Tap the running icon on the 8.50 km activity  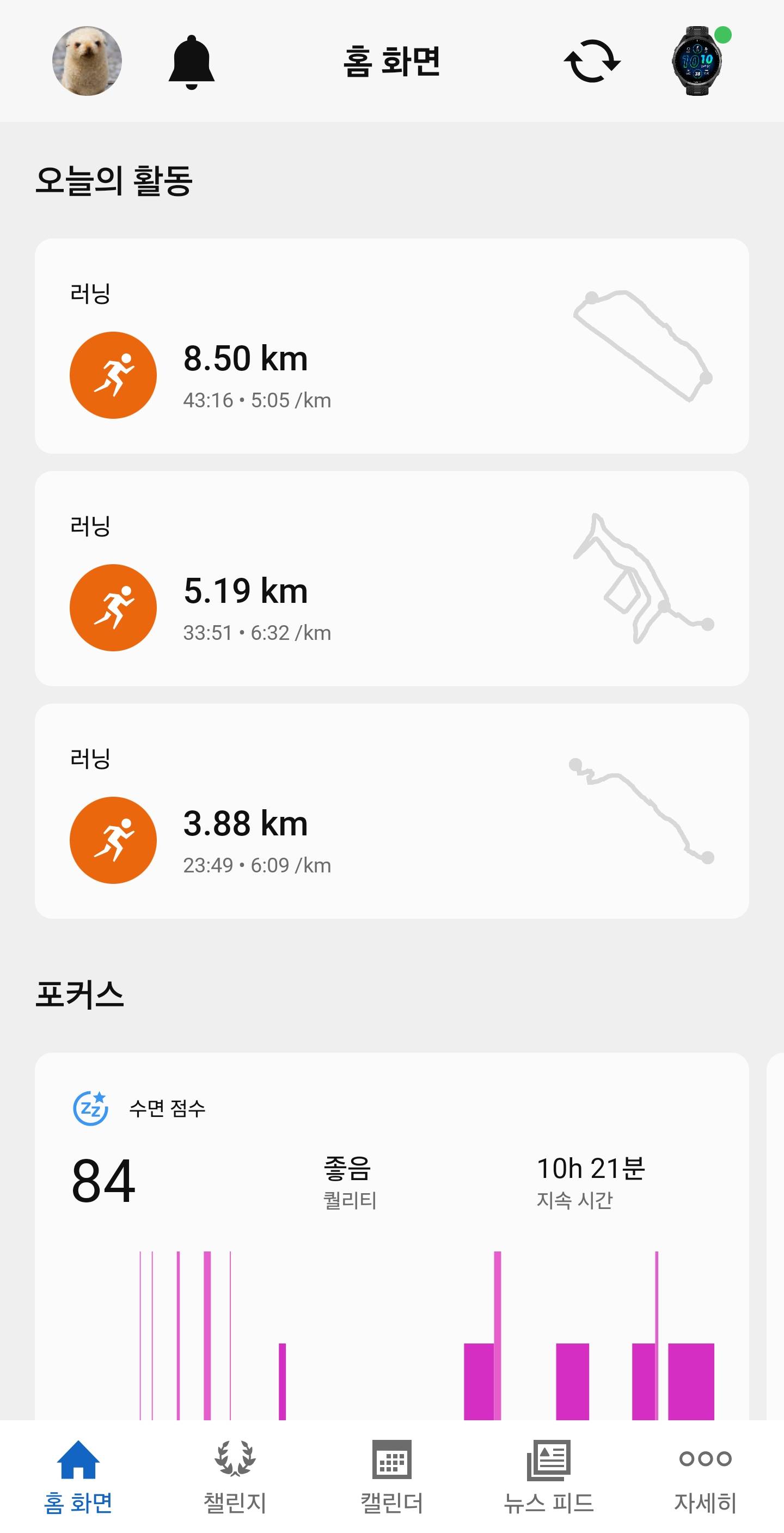click(113, 375)
